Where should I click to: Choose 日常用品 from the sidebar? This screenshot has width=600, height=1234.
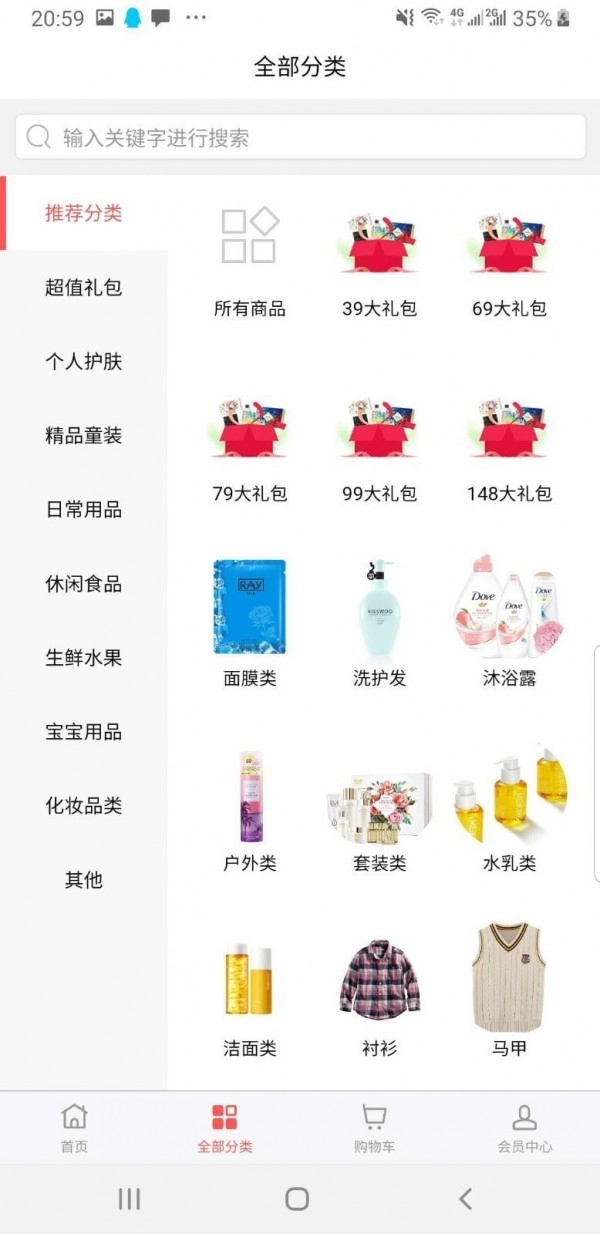(x=84, y=510)
